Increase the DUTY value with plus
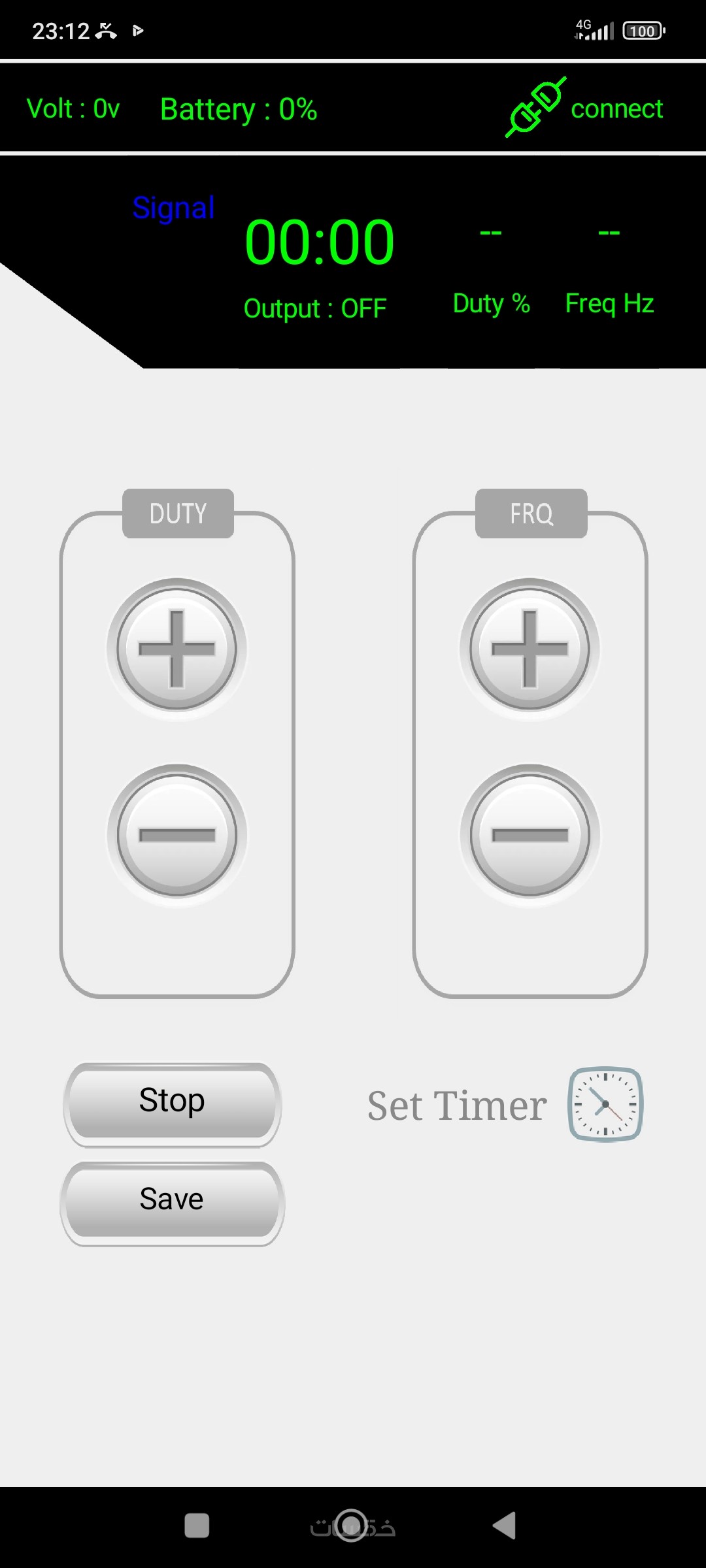Image resolution: width=706 pixels, height=1568 pixels. coord(176,649)
